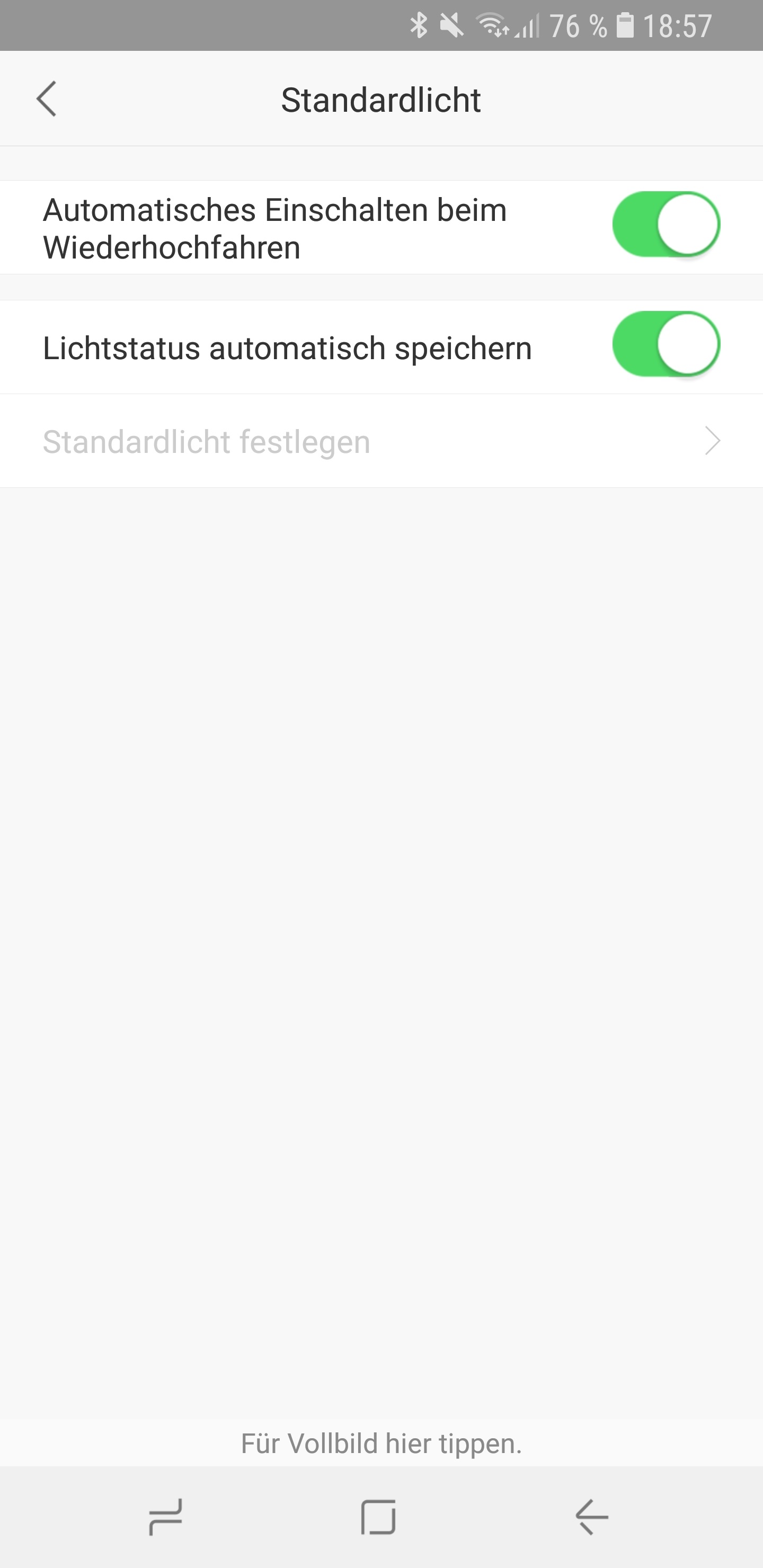Tap the system home button
This screenshot has height=1568, width=763.
(x=378, y=1517)
